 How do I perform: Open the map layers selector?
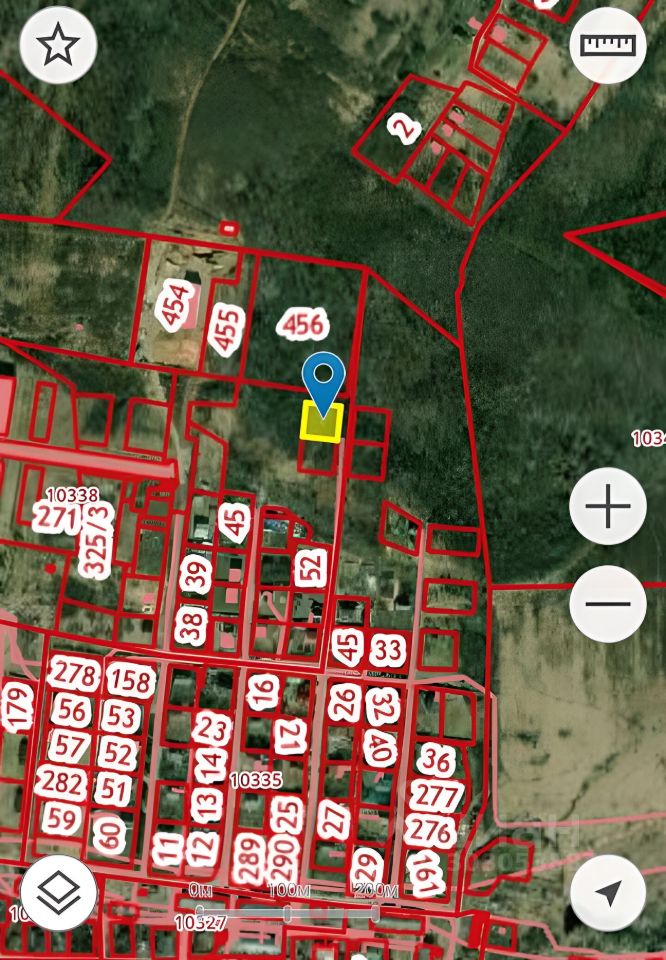point(58,892)
